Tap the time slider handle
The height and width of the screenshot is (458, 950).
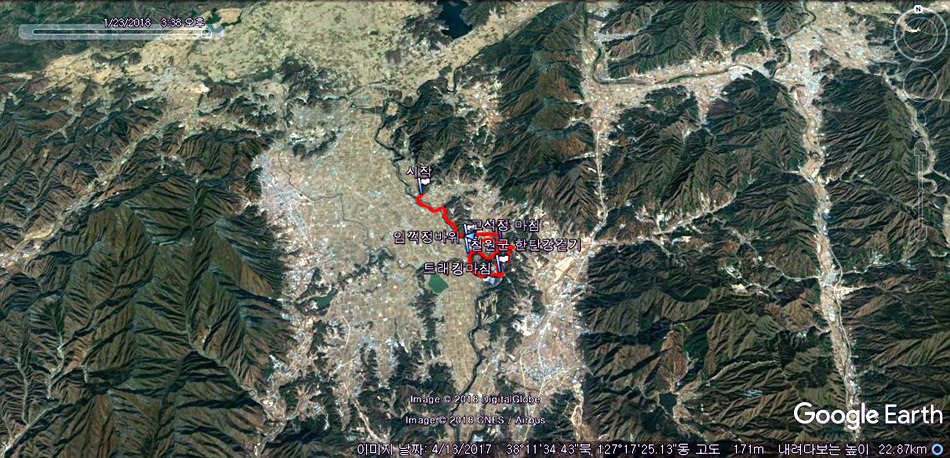tap(207, 32)
